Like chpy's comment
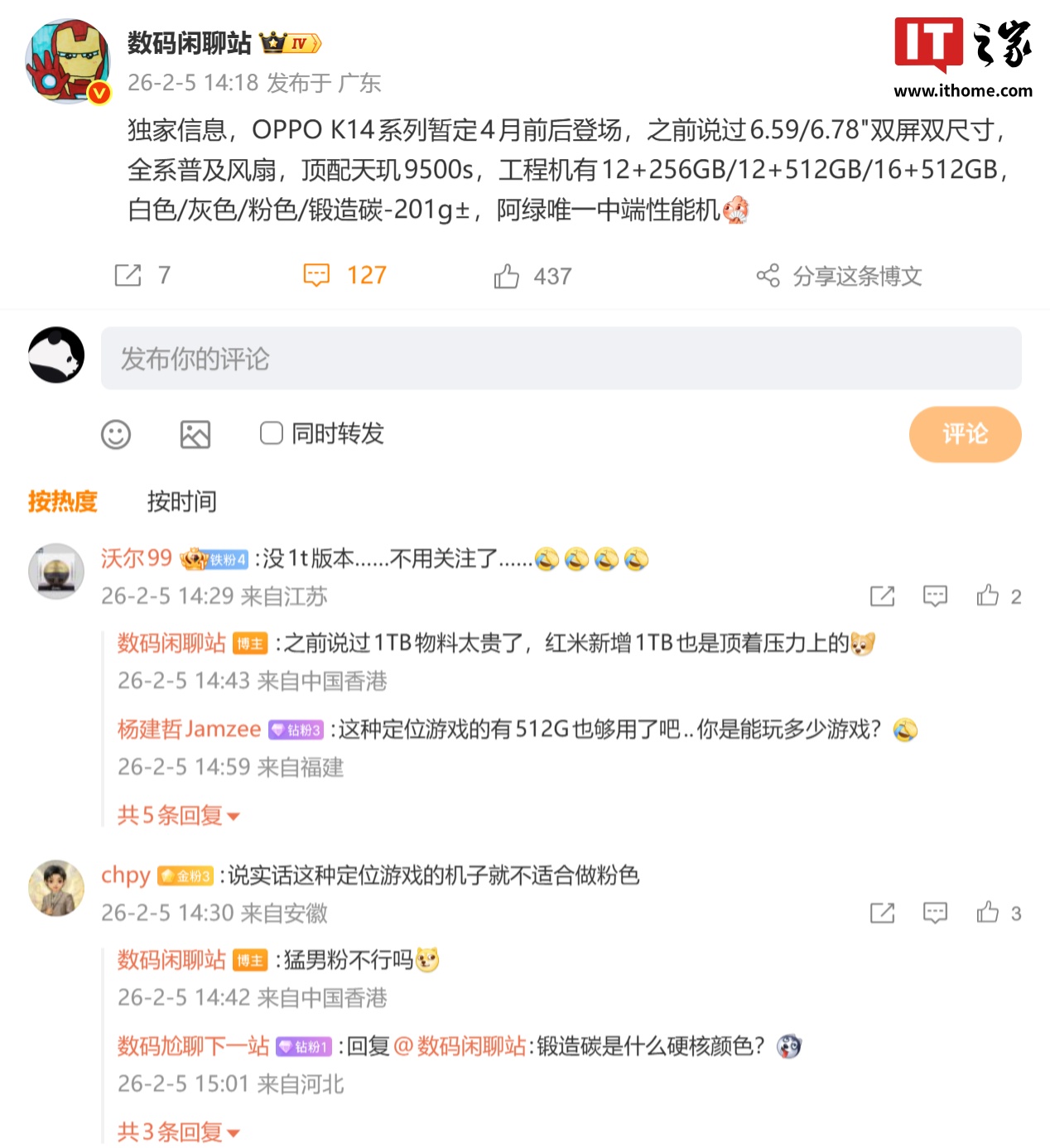 (x=988, y=913)
